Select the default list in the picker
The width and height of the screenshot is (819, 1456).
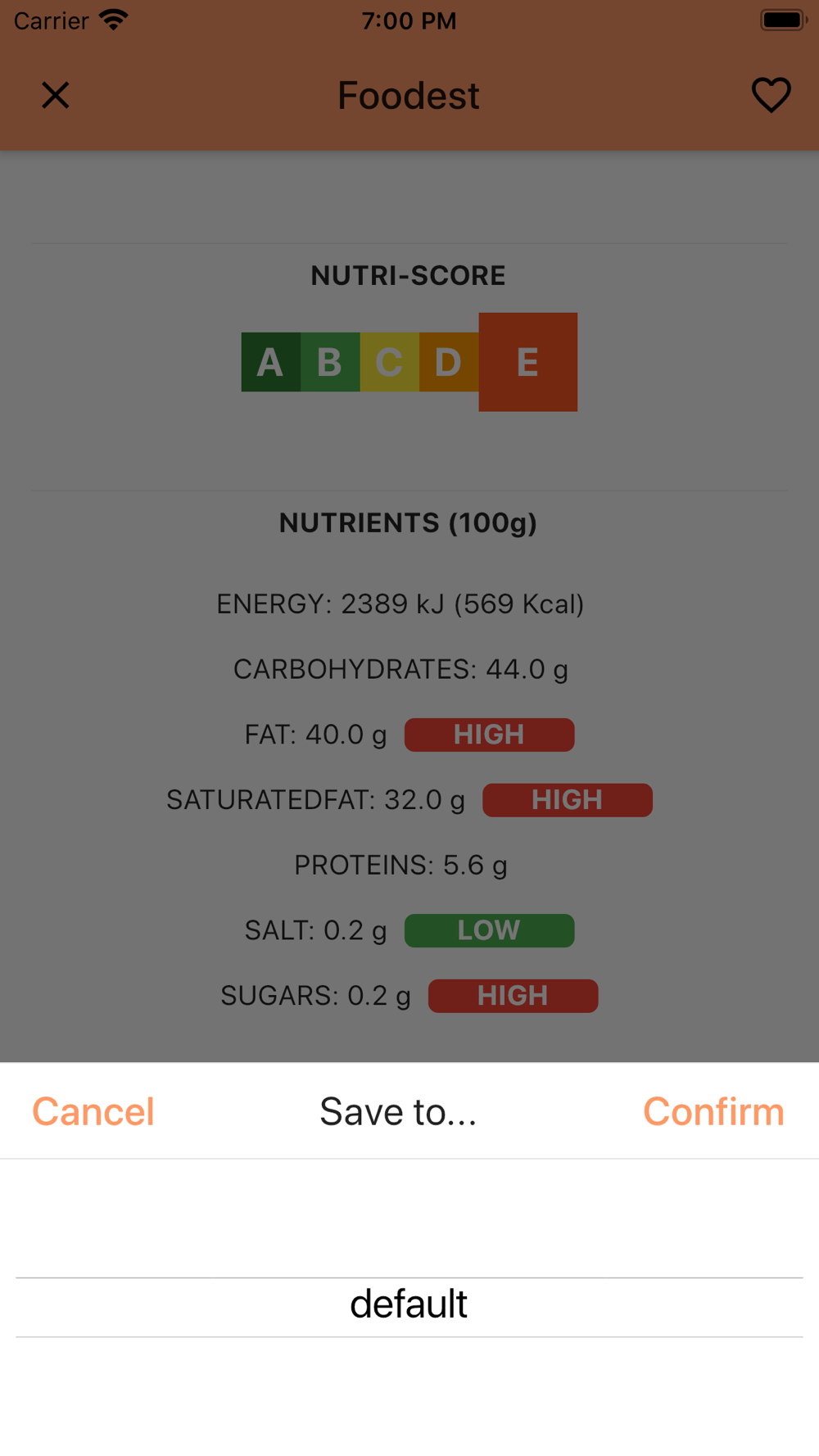pyautogui.click(x=409, y=1305)
